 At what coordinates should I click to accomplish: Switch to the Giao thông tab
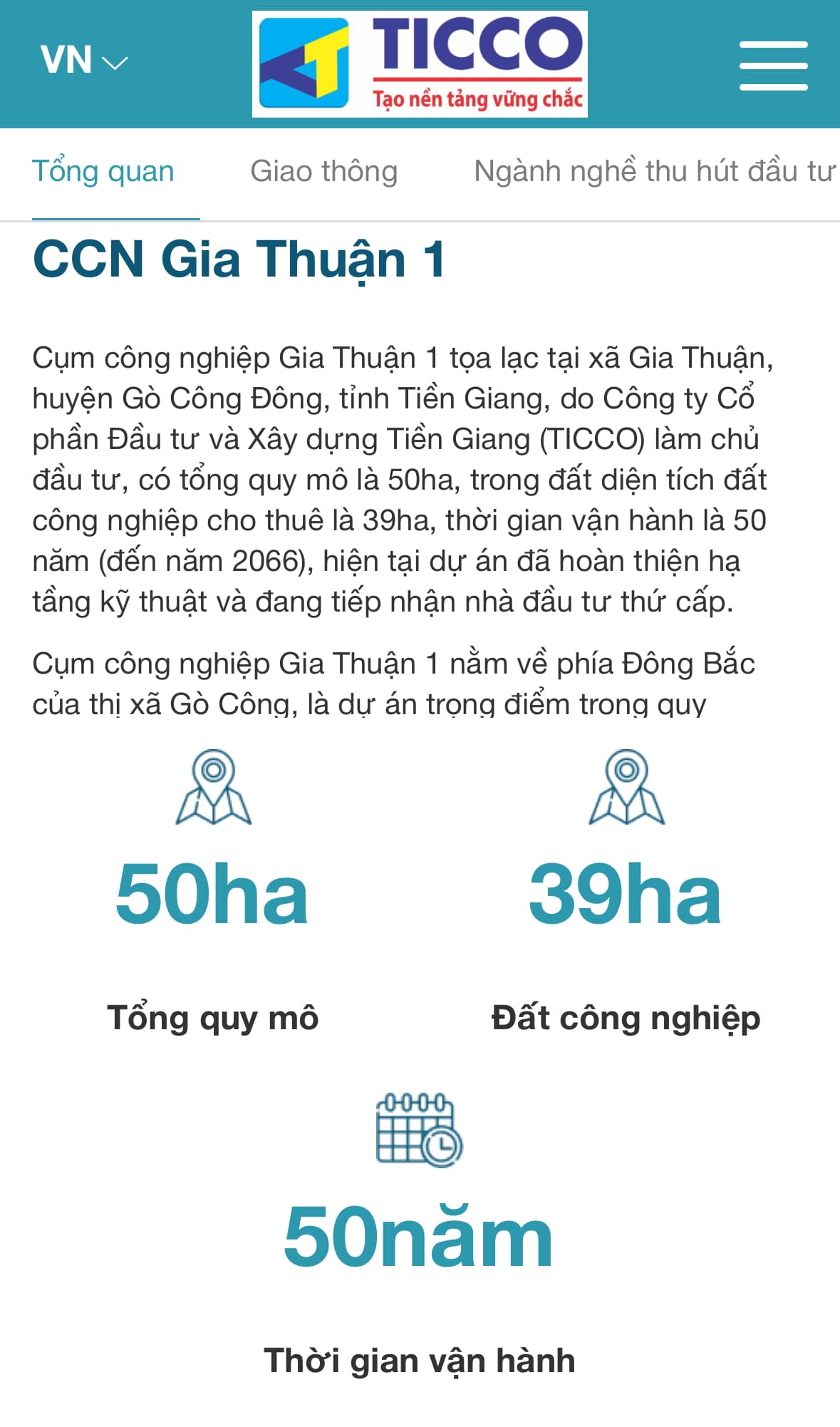tap(323, 172)
